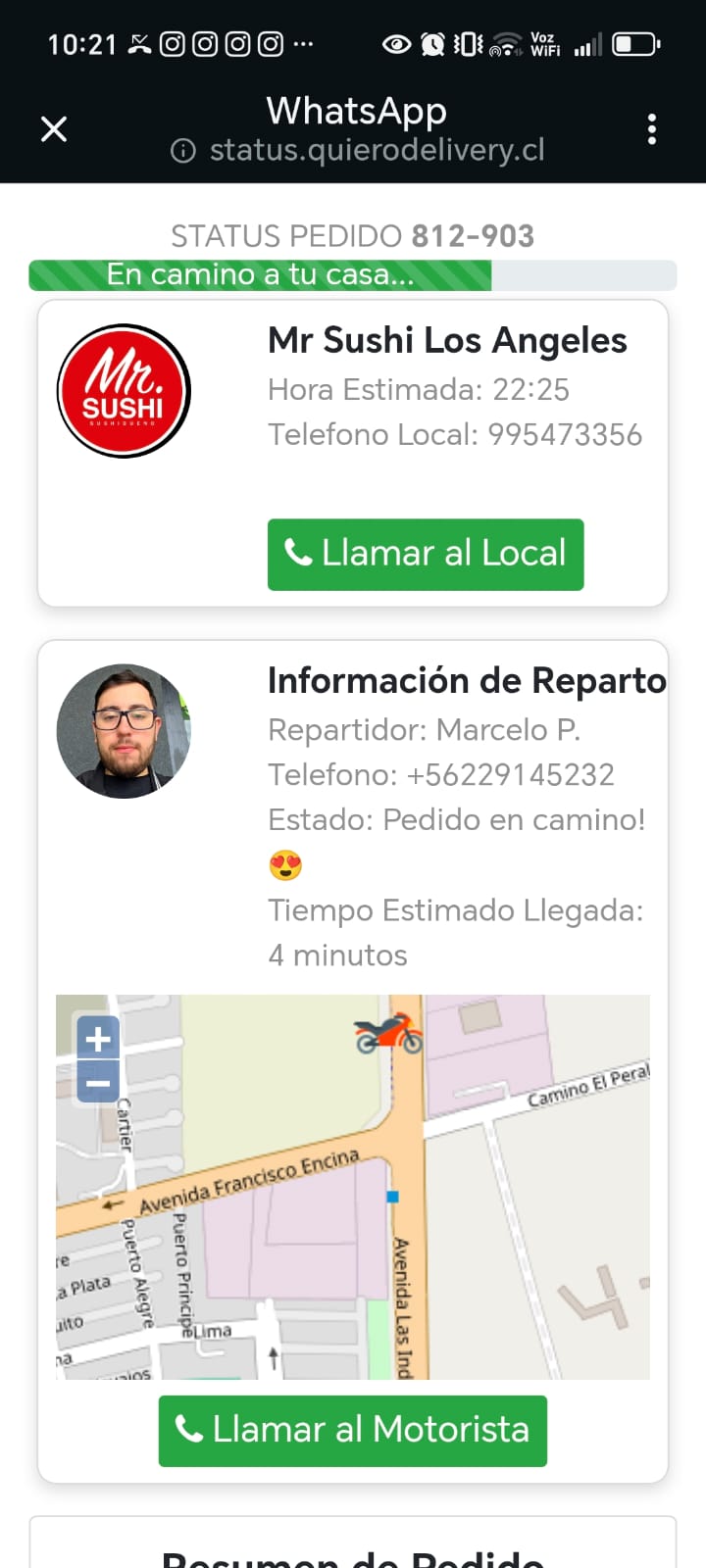Image resolution: width=706 pixels, height=1568 pixels.
Task: View site info icon beside the URL
Action: (183, 151)
